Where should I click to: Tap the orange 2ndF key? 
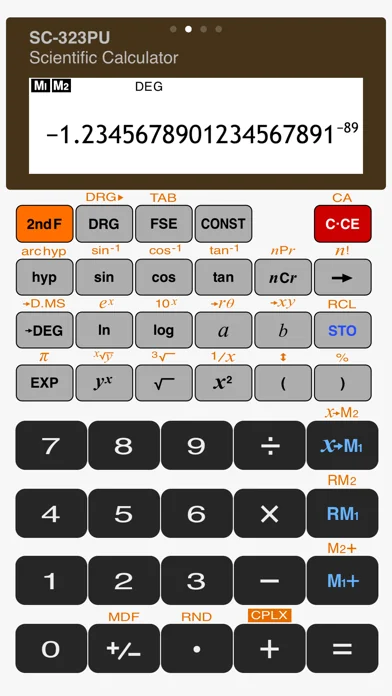[44, 224]
